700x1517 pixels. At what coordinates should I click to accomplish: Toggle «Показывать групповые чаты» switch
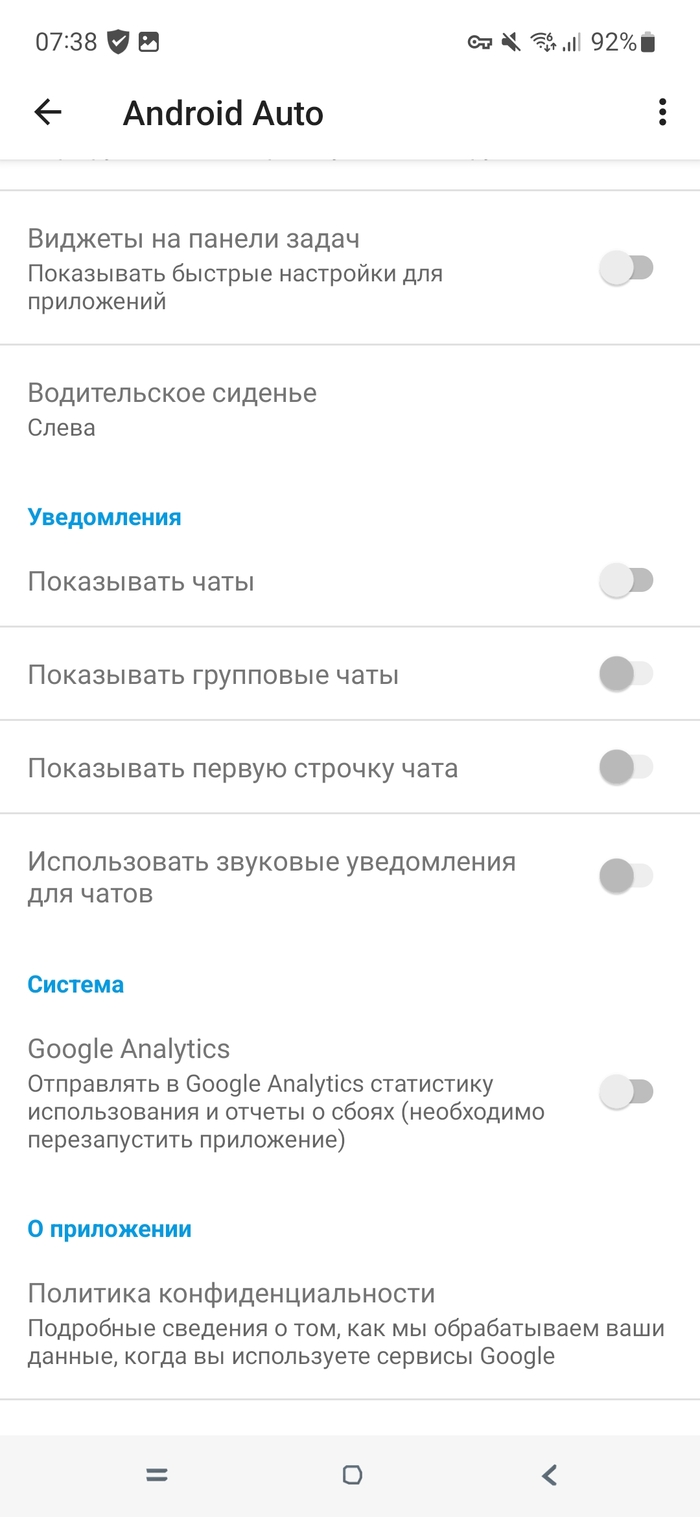(626, 675)
